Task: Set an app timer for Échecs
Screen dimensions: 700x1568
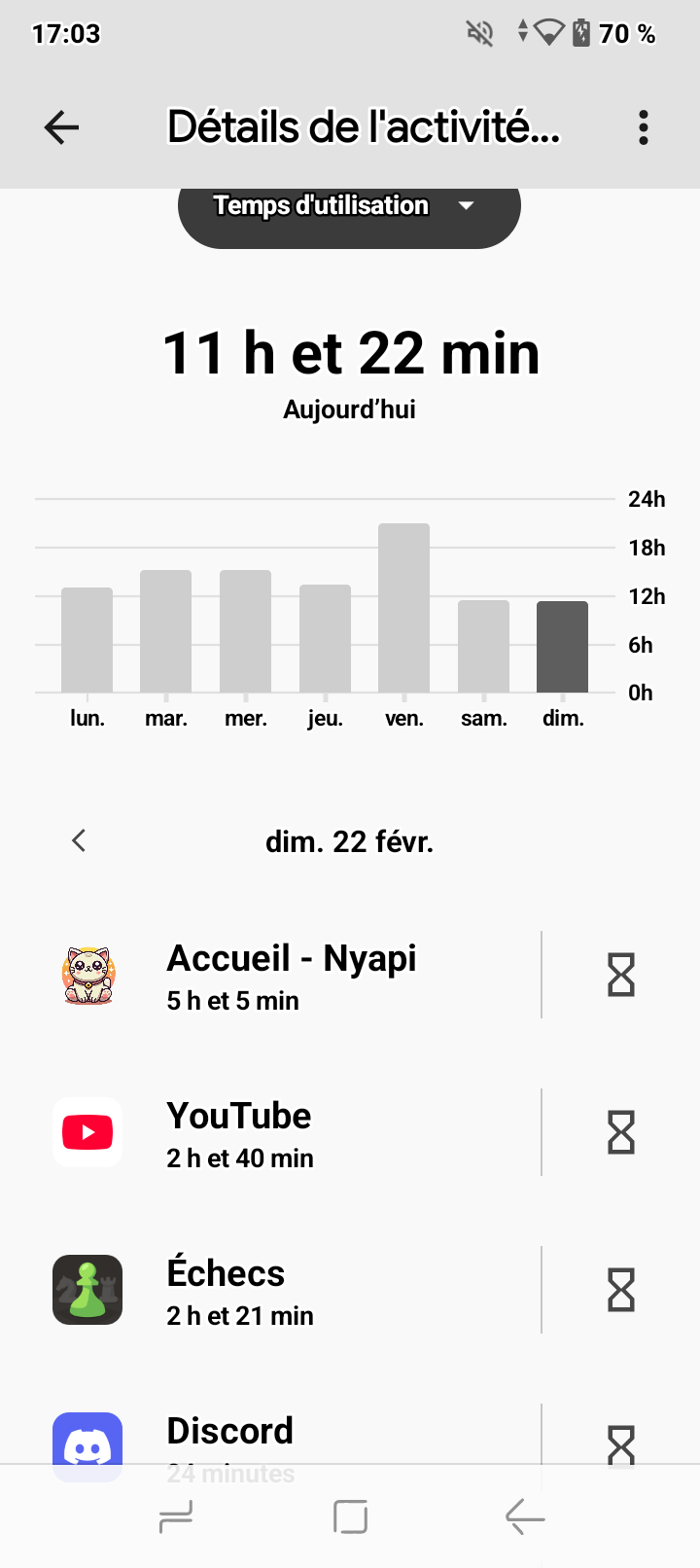Action: tap(620, 1290)
